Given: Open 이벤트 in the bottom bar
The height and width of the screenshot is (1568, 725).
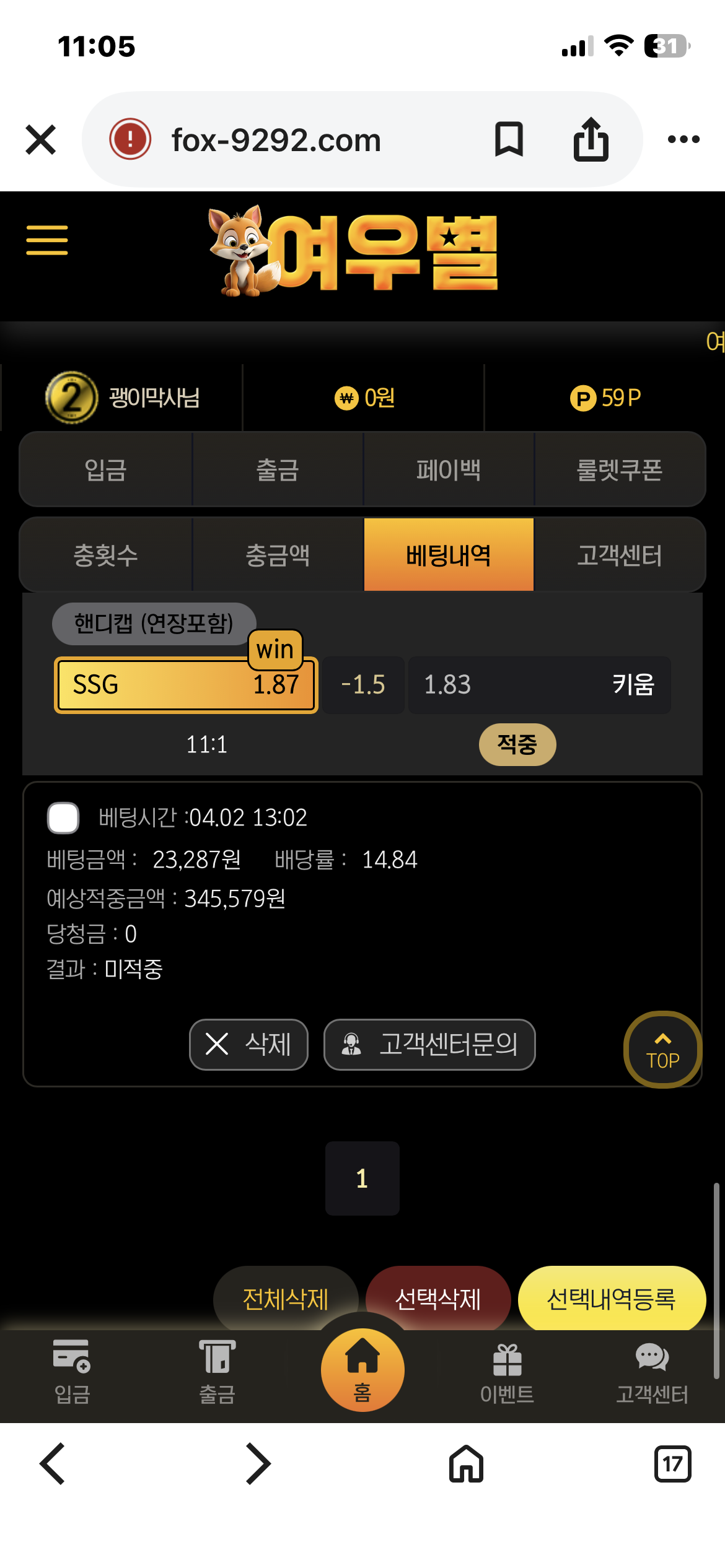Looking at the screenshot, I should coord(507,1372).
